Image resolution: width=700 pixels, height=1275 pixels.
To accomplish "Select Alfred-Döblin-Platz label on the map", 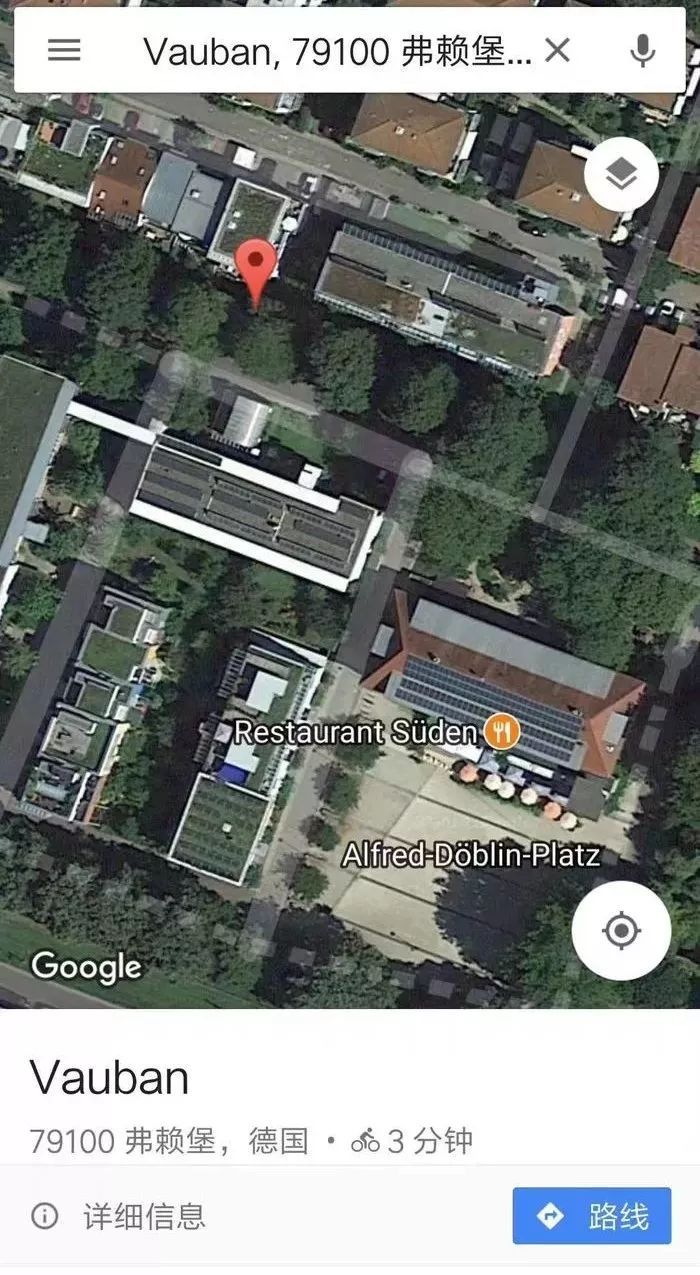I will [x=471, y=855].
